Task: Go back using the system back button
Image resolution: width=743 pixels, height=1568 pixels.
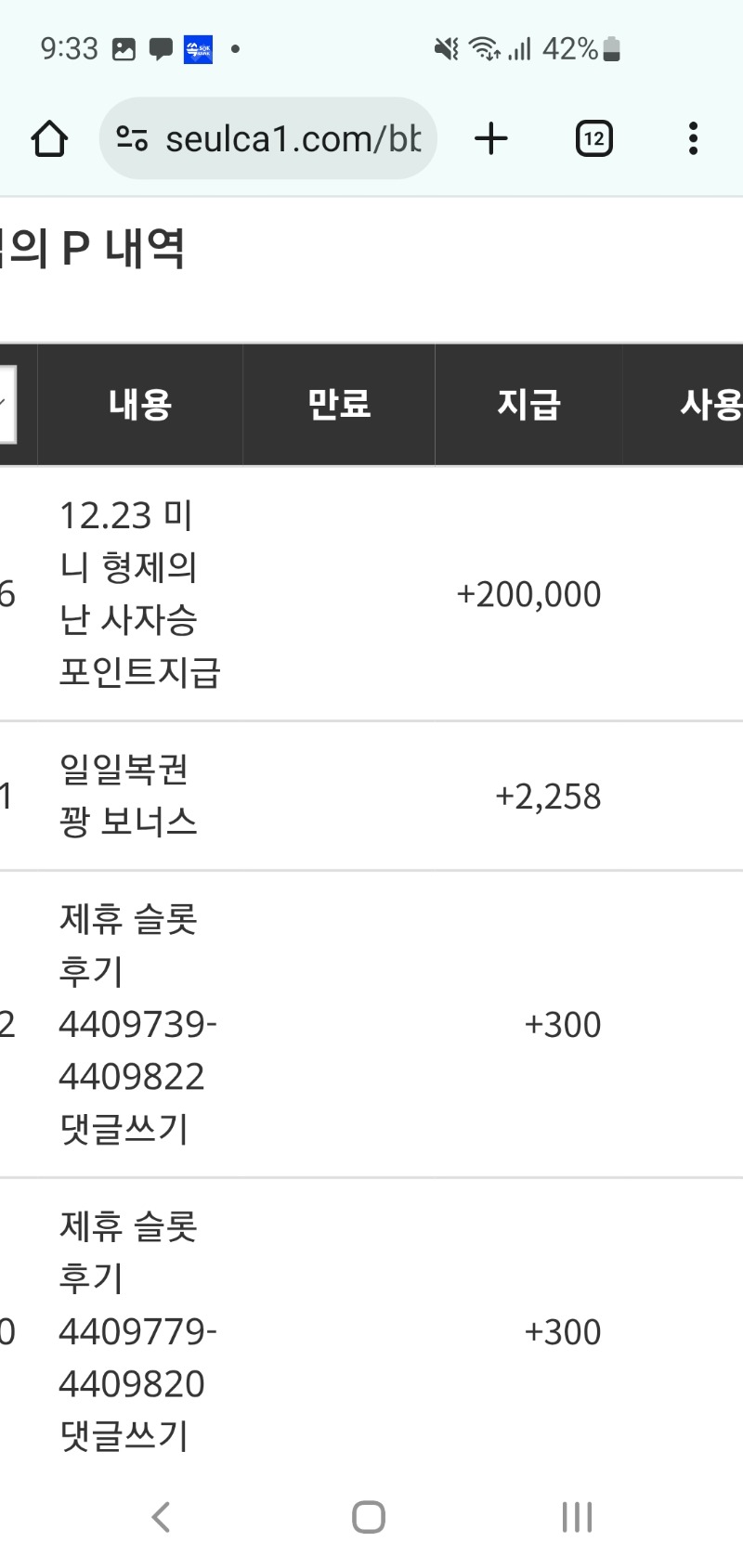Action: tap(161, 1517)
